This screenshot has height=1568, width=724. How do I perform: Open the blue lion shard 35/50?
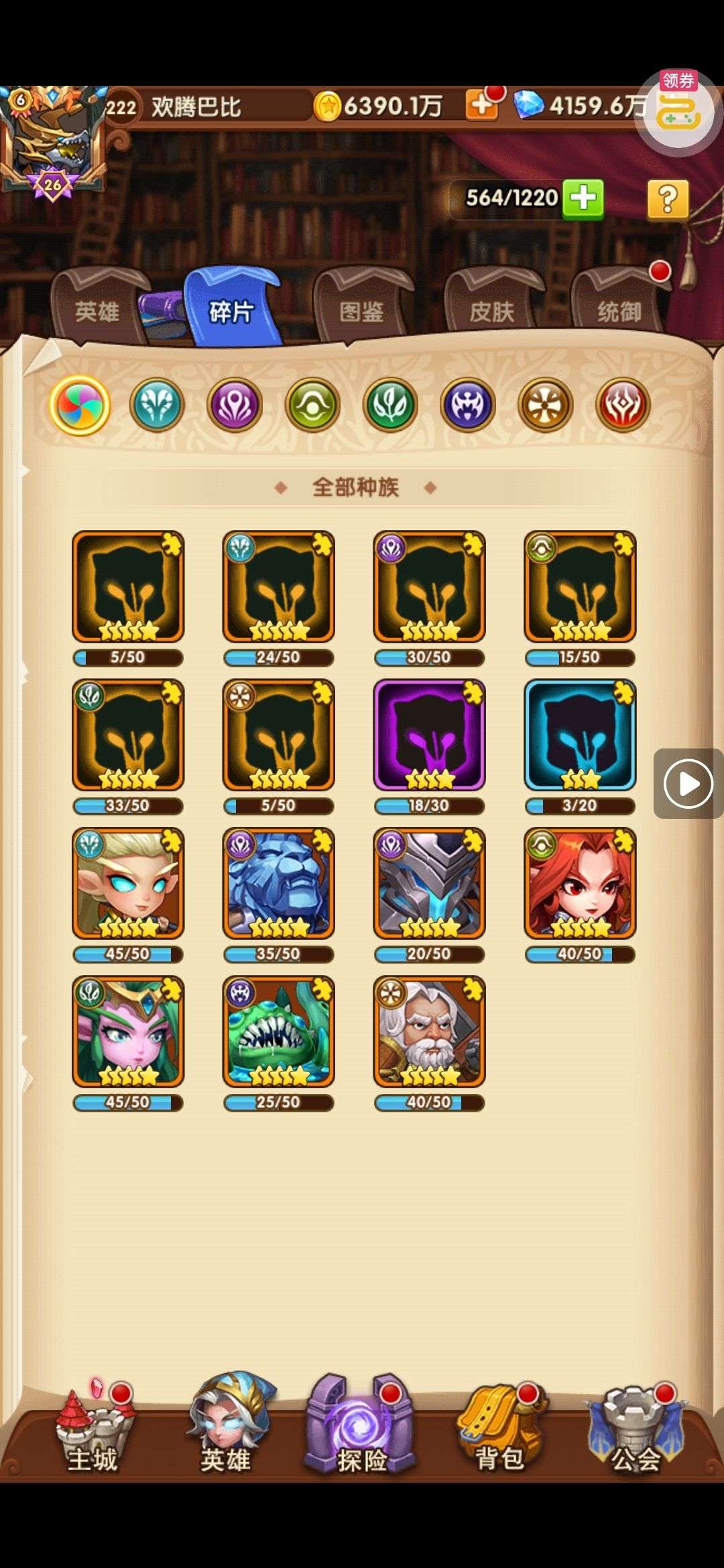pyautogui.click(x=278, y=883)
